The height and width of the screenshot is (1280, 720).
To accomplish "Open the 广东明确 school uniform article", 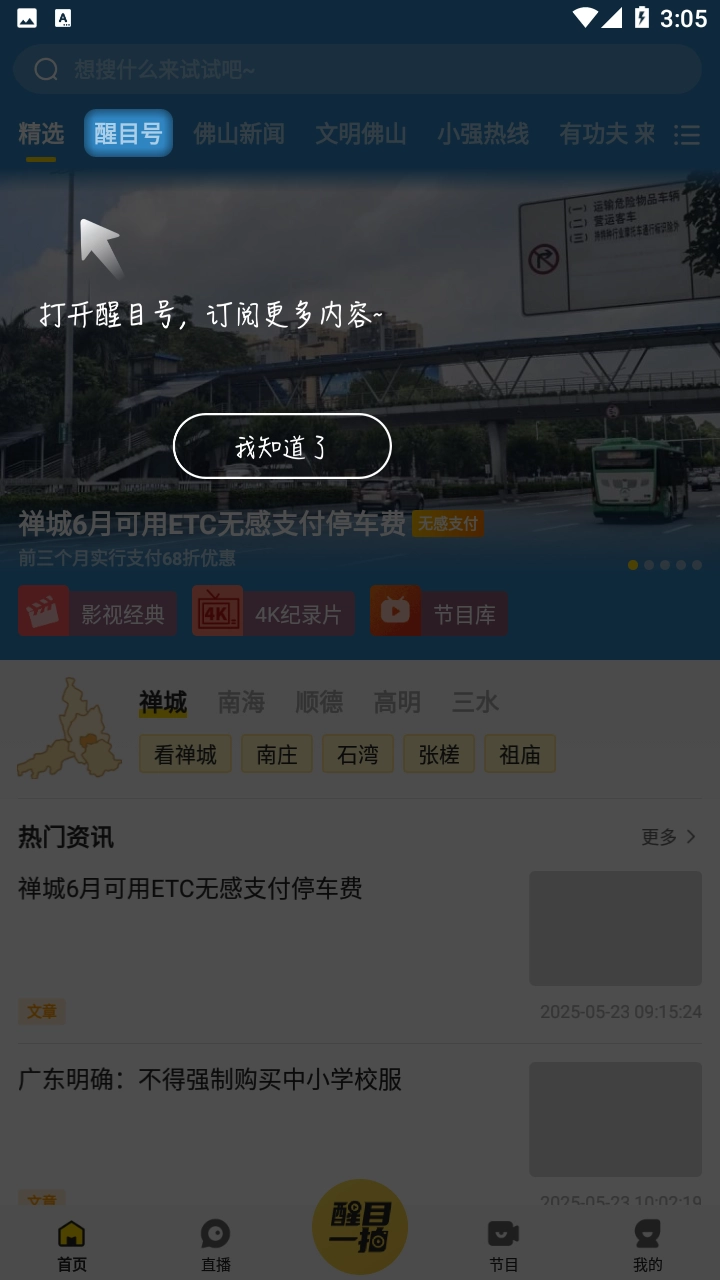I will [x=210, y=1079].
